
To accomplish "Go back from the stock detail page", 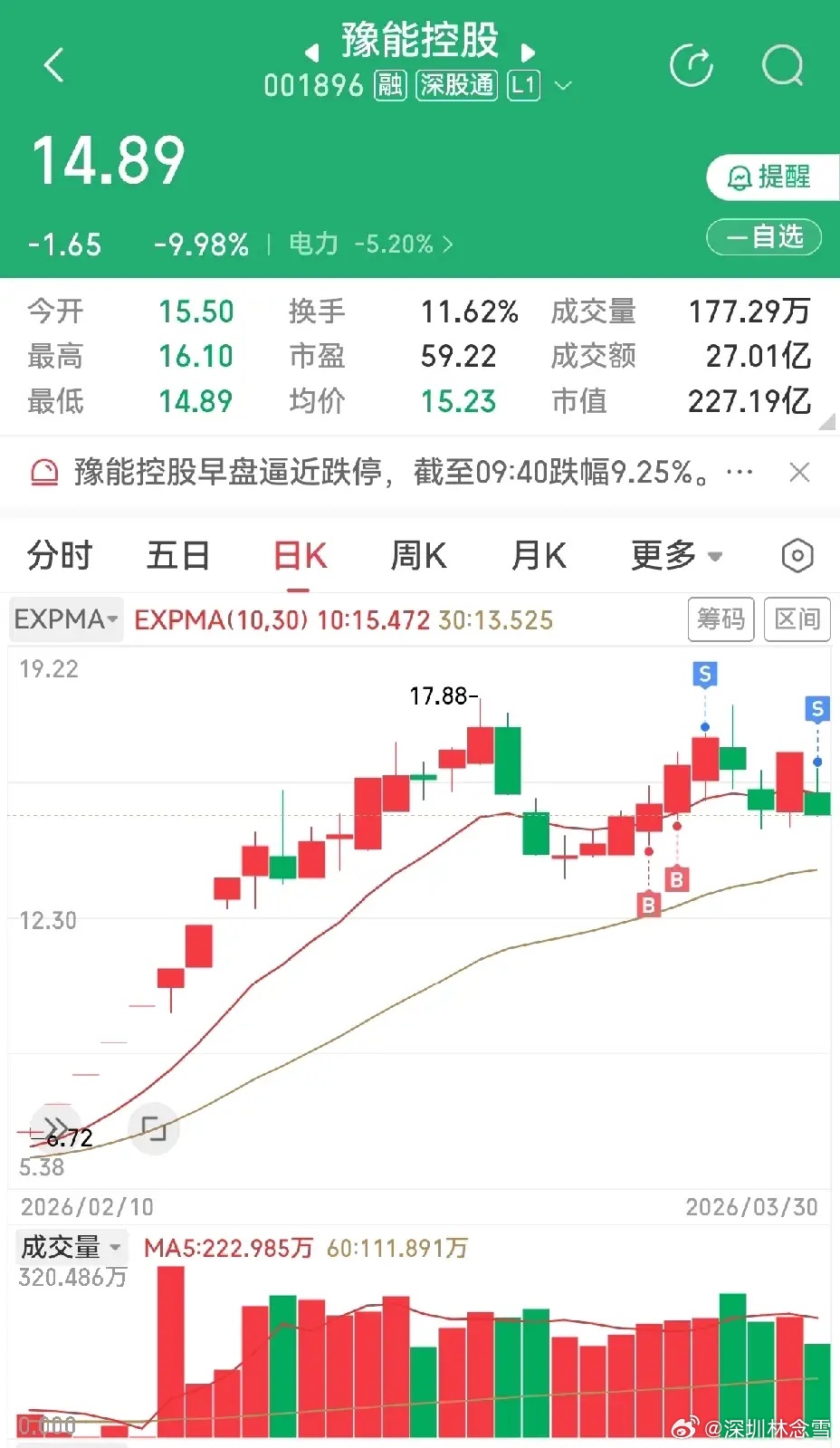I will [x=54, y=65].
